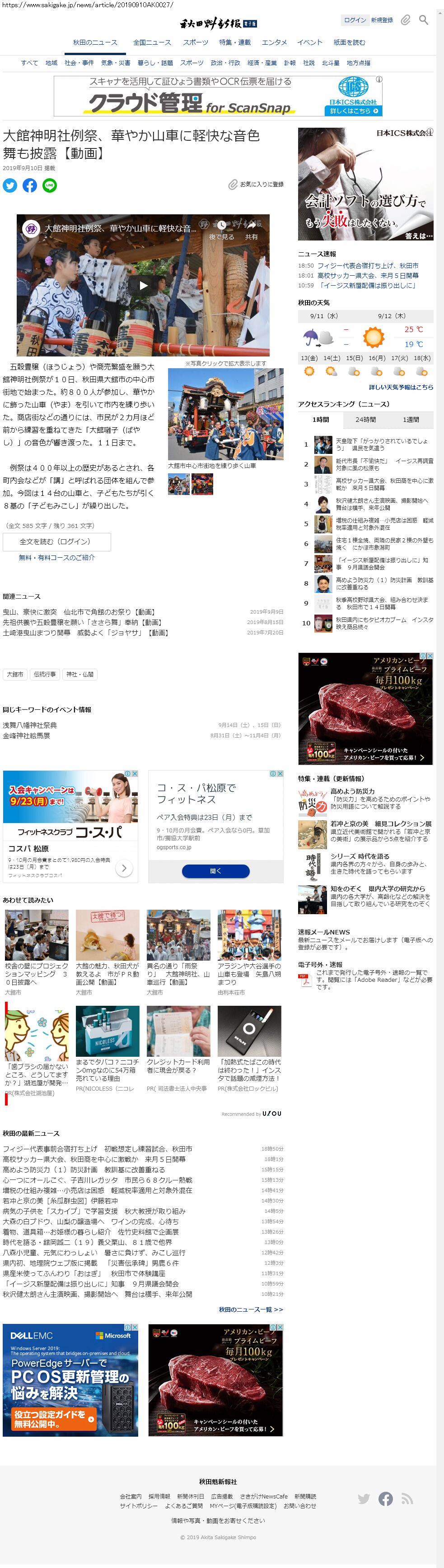This screenshot has width=444, height=1568.
Task: Tap 全文を読む（ログイン）button
Action: (56, 541)
